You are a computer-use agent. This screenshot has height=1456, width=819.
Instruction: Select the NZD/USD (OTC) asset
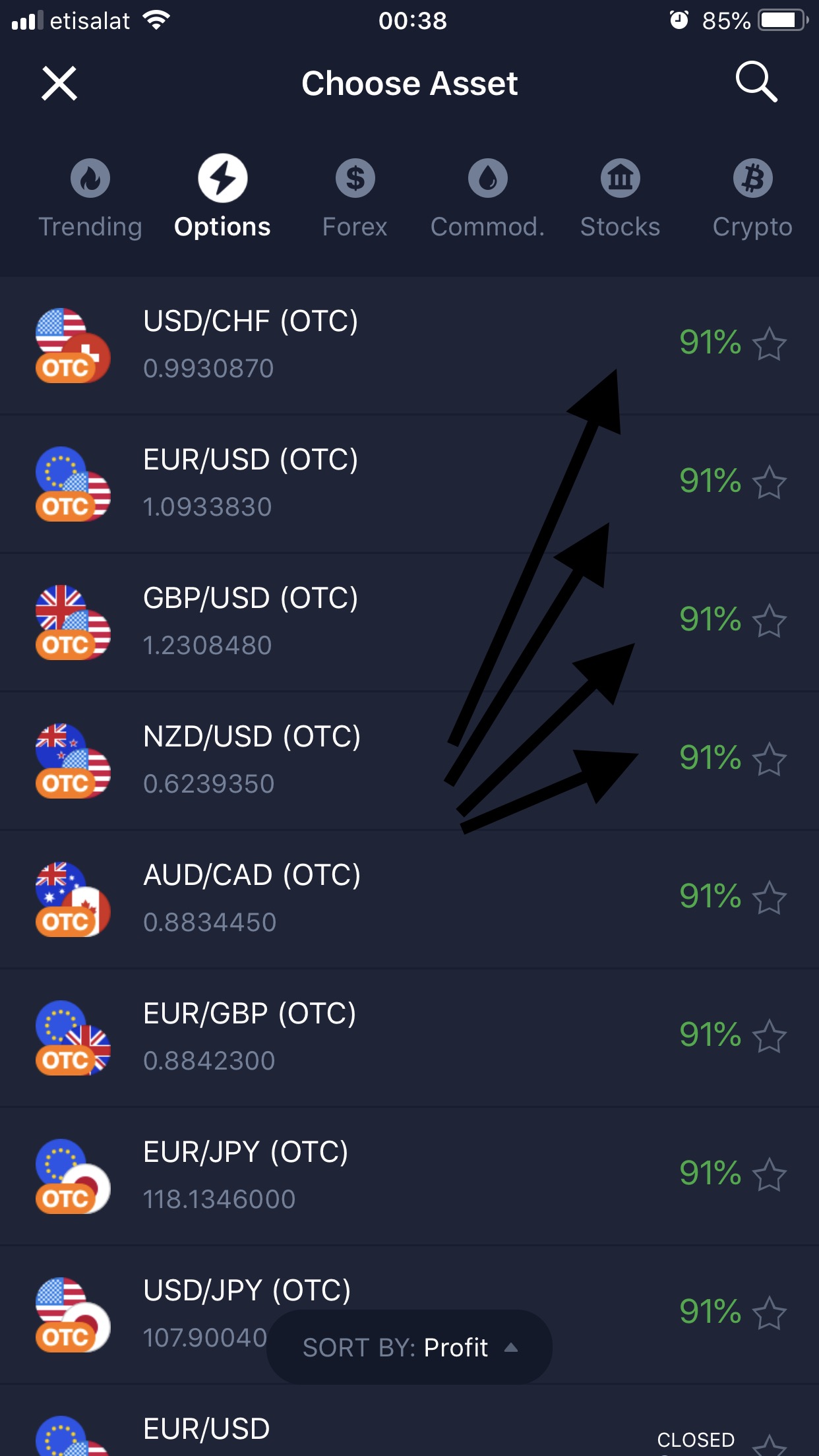409,760
